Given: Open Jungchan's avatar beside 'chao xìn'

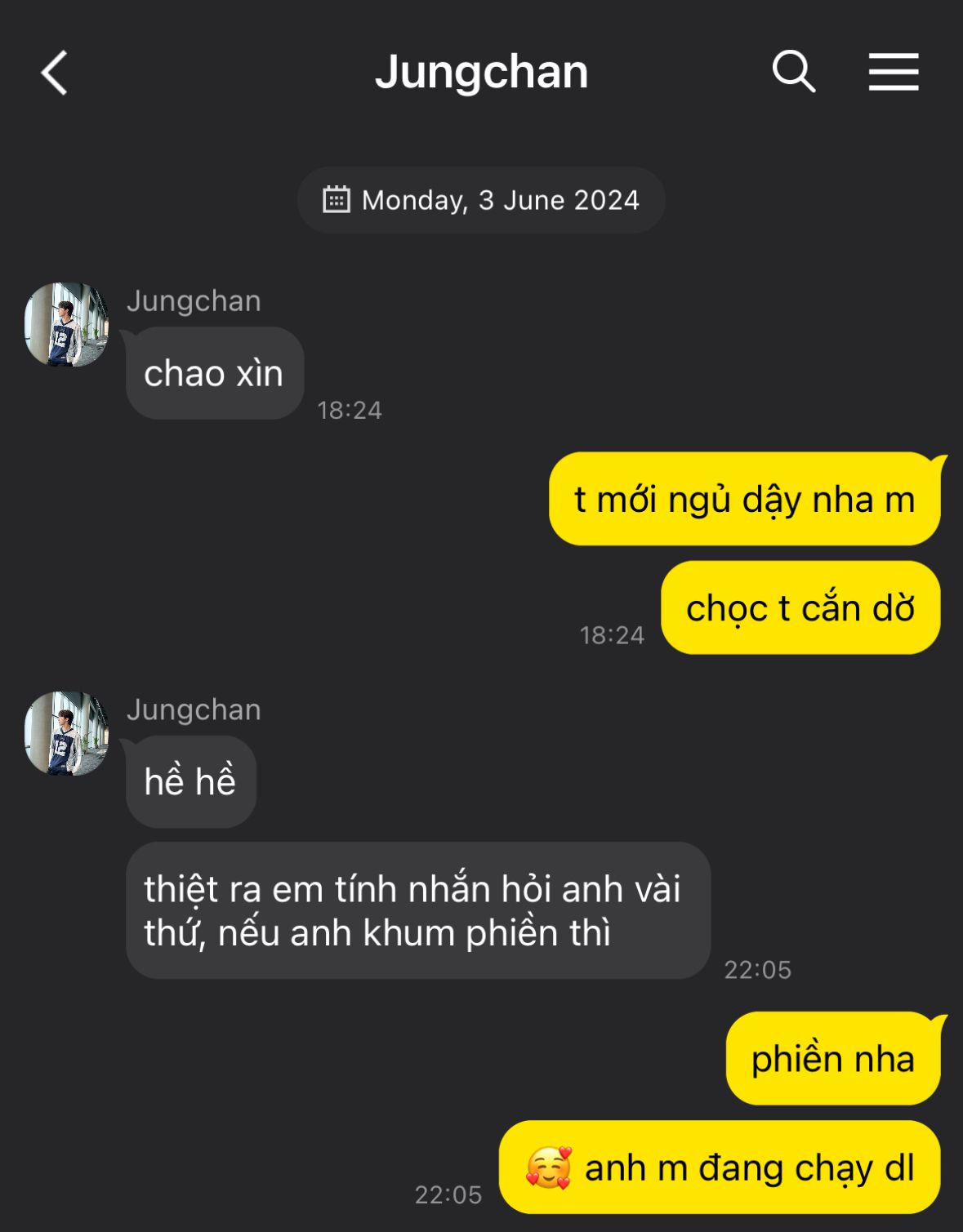Looking at the screenshot, I should click(x=66, y=324).
